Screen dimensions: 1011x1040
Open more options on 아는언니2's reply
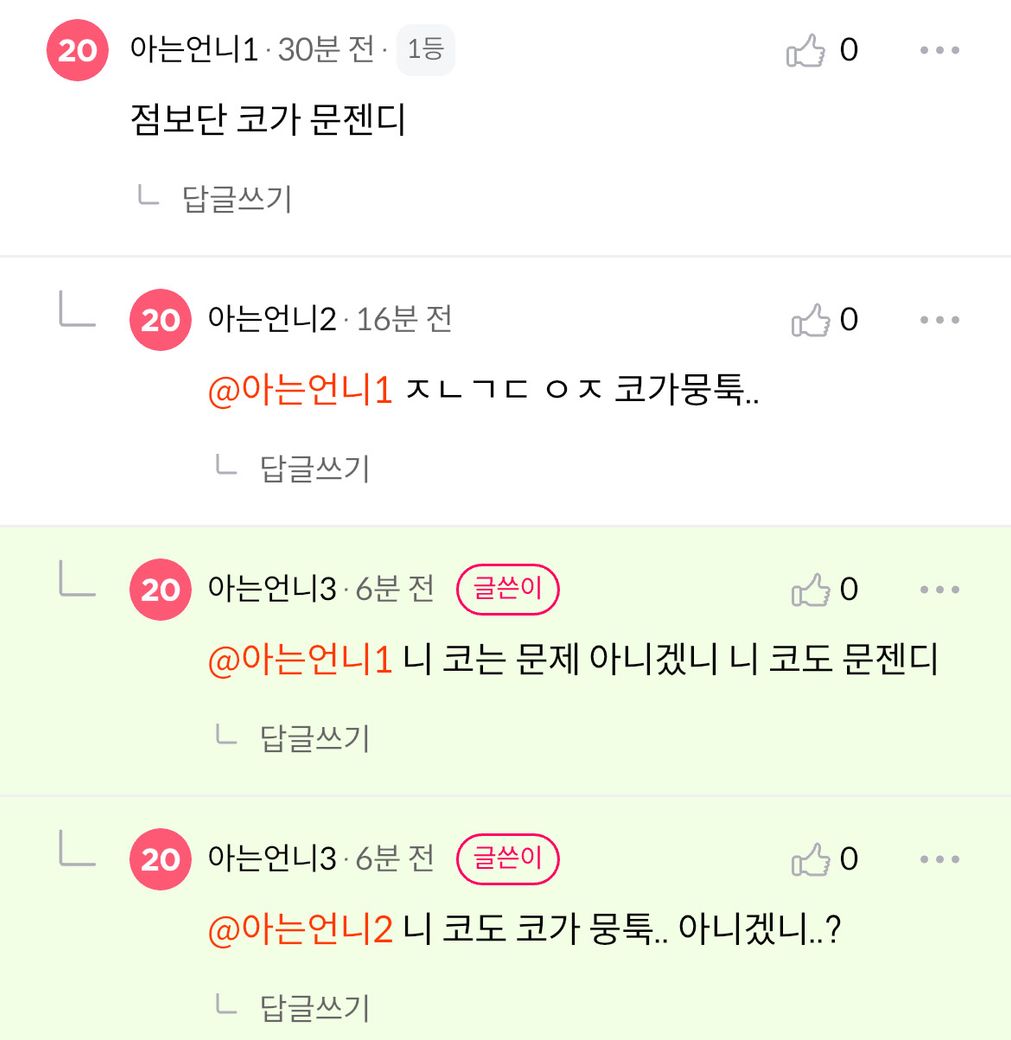pos(939,320)
